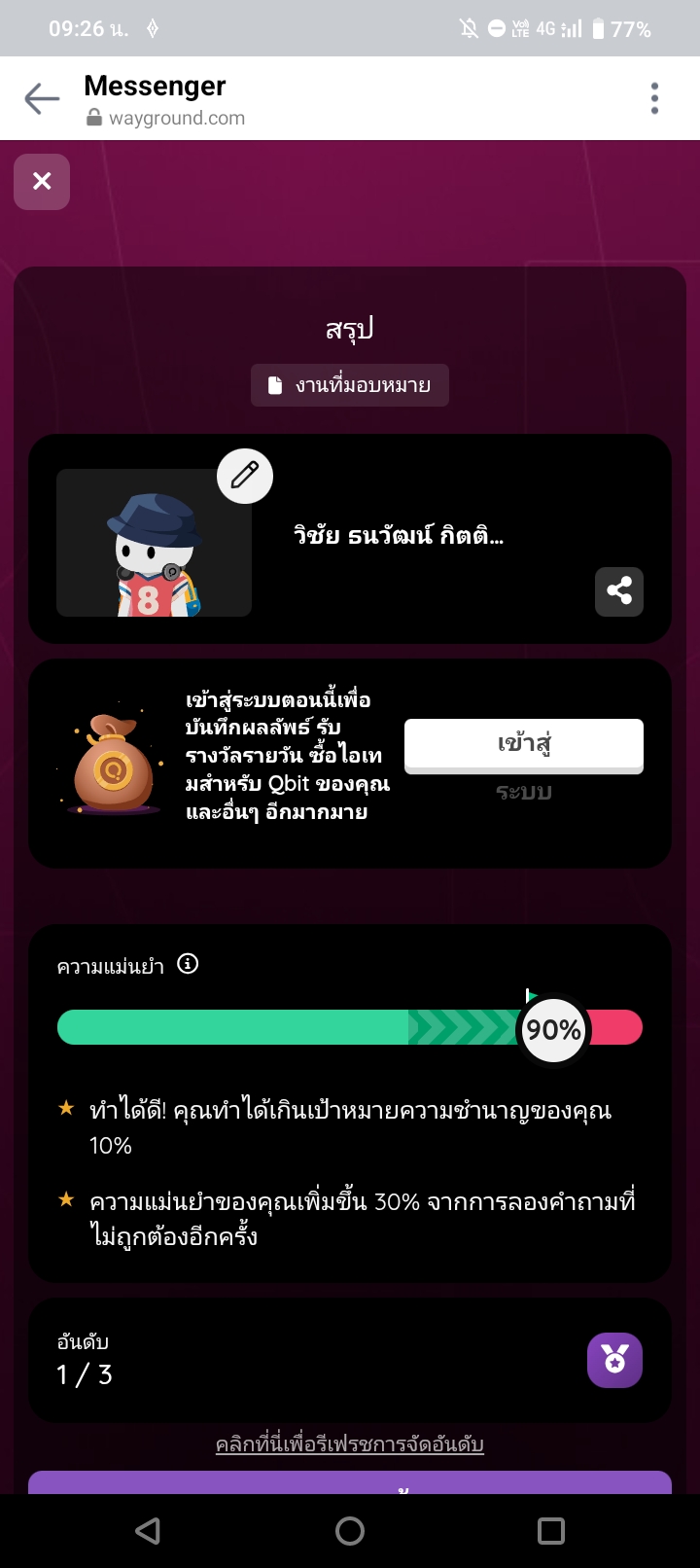Tap the เข้าสู่ระบบ login button

click(x=524, y=746)
